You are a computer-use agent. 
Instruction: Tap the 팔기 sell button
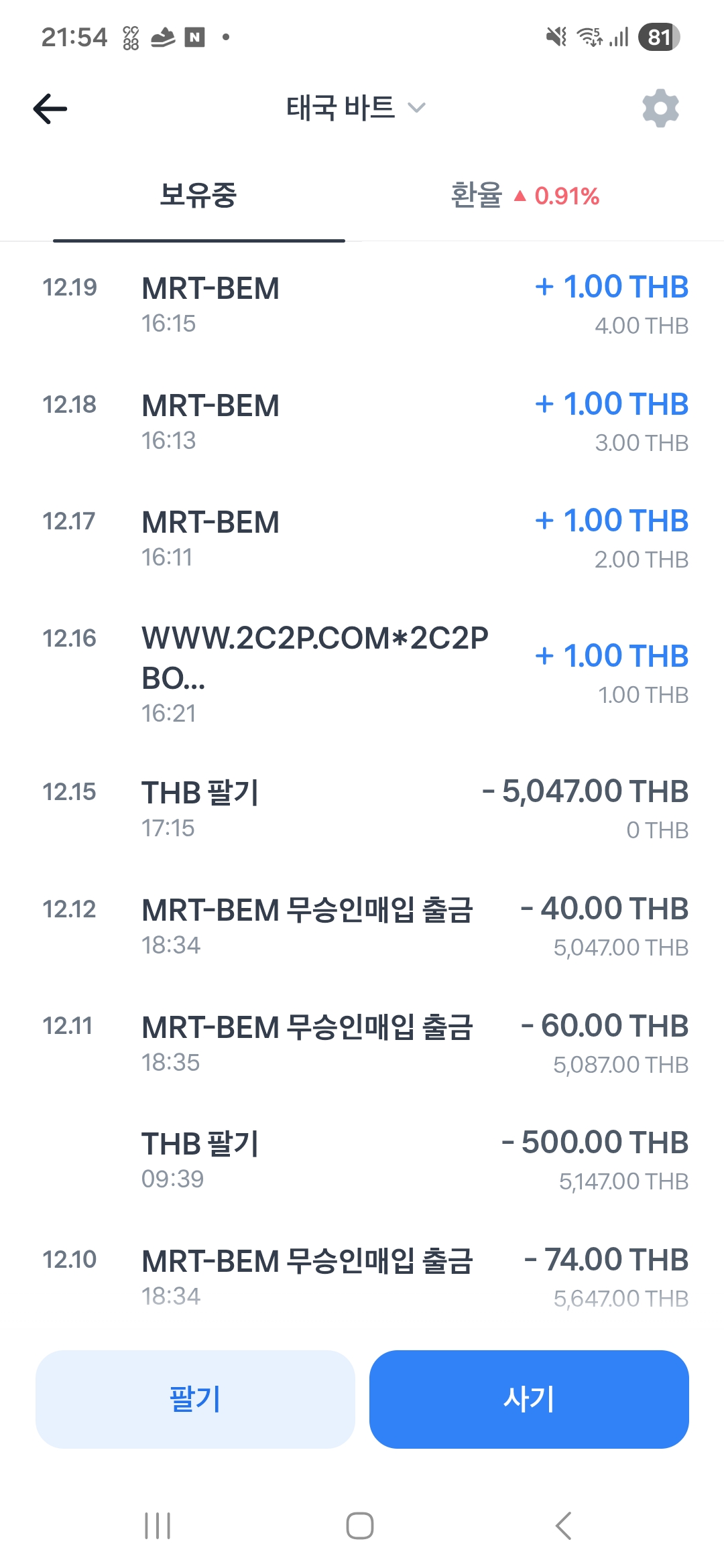pos(195,1399)
